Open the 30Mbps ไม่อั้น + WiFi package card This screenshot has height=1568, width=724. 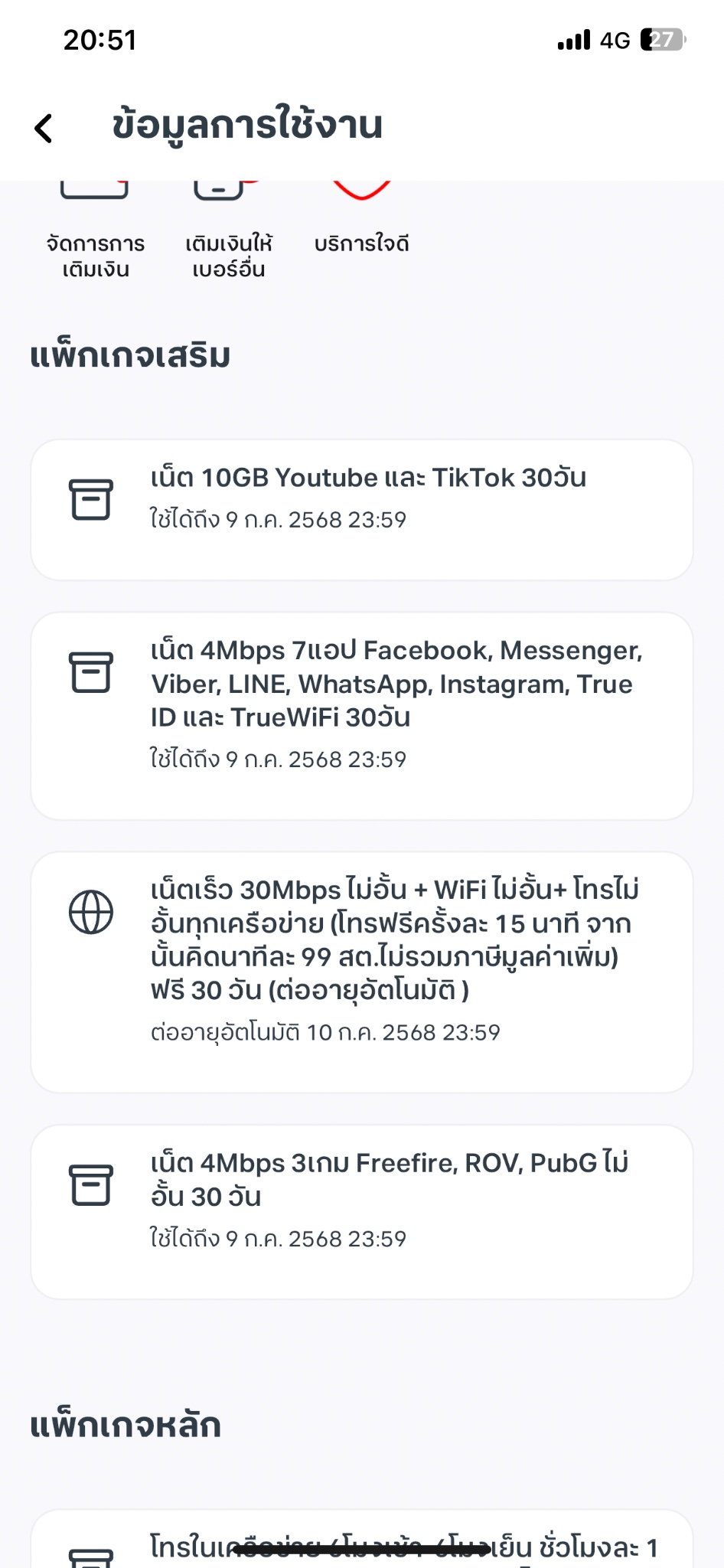(362, 972)
